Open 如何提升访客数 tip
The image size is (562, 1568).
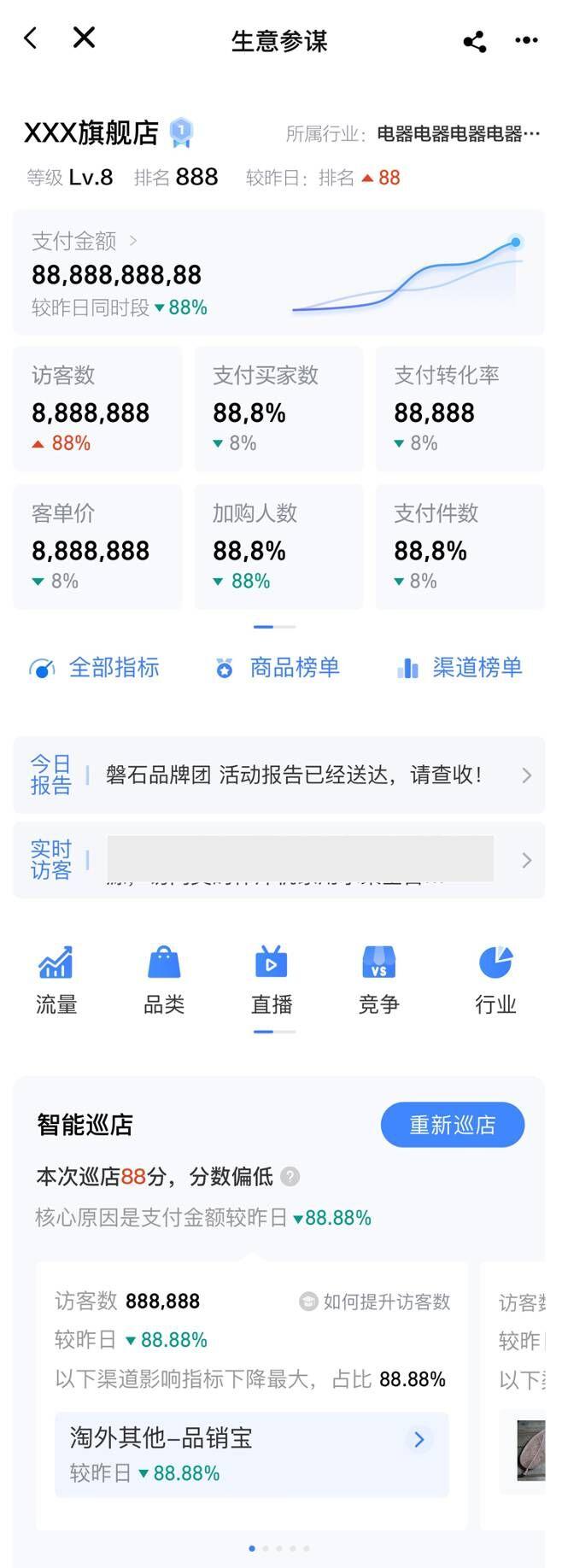pyautogui.click(x=375, y=1302)
